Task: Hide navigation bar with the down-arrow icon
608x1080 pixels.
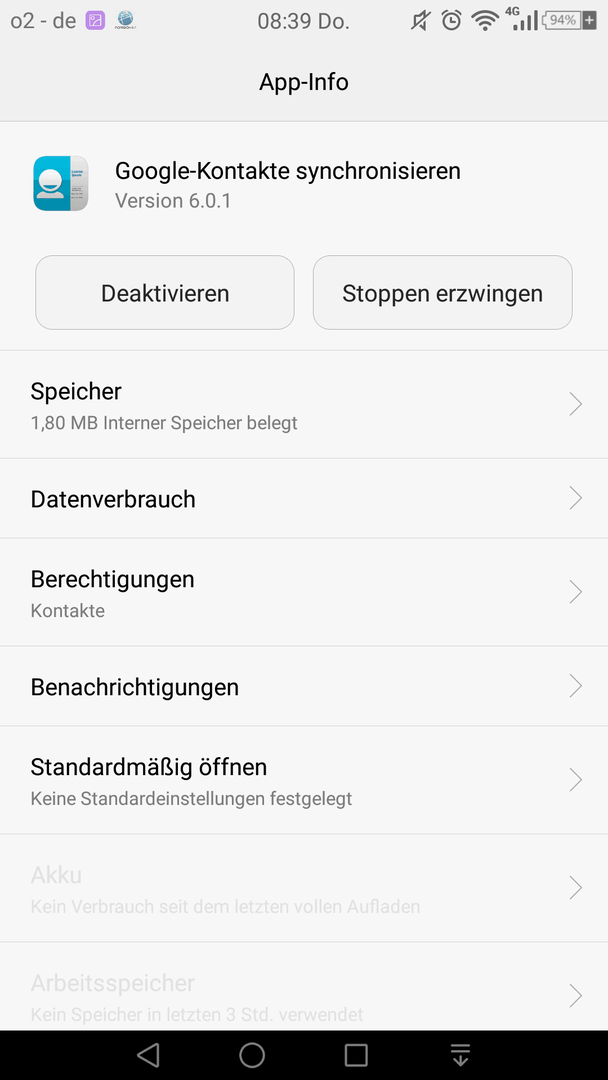Action: [460, 1055]
